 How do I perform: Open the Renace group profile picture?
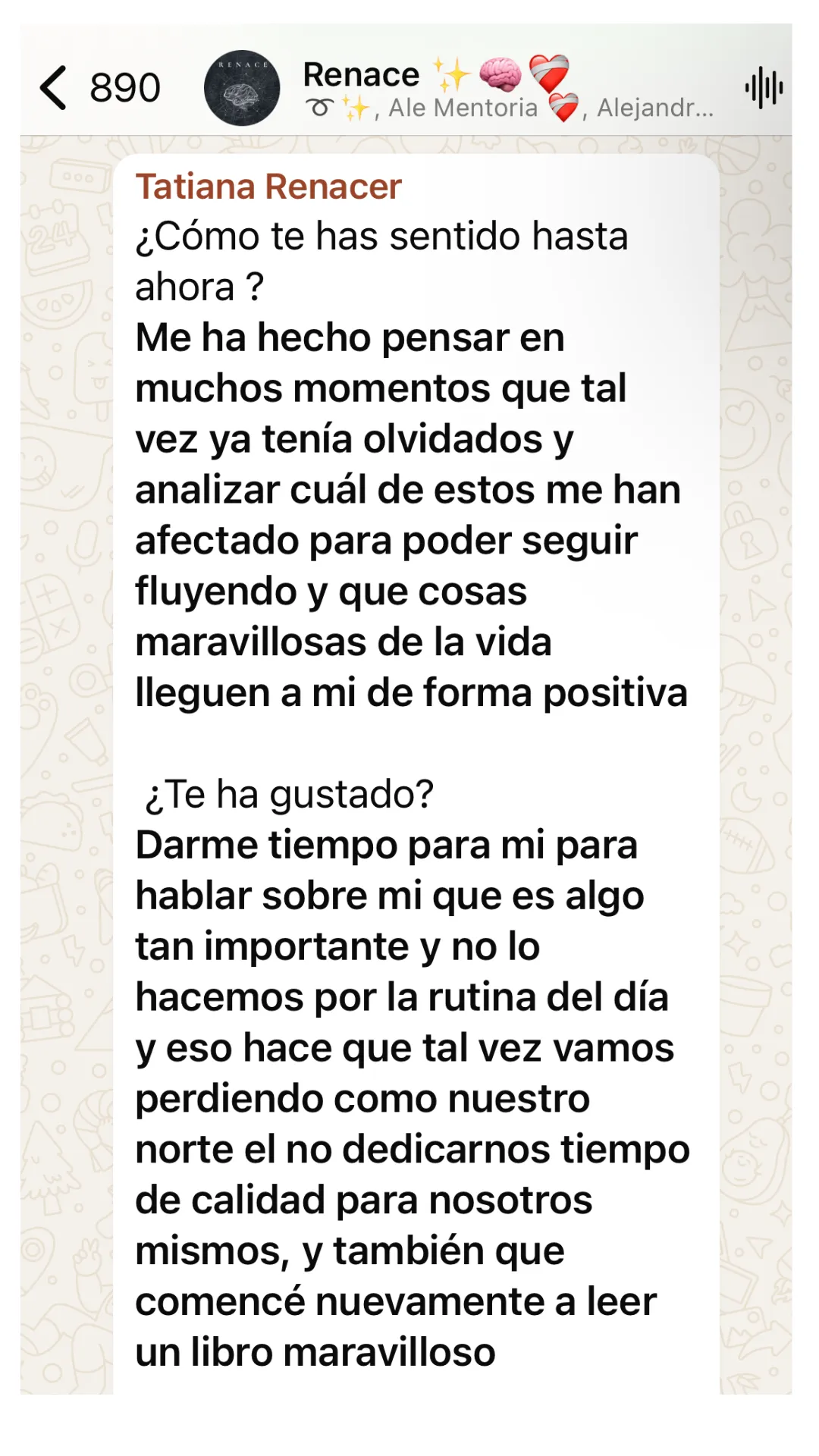point(242,88)
